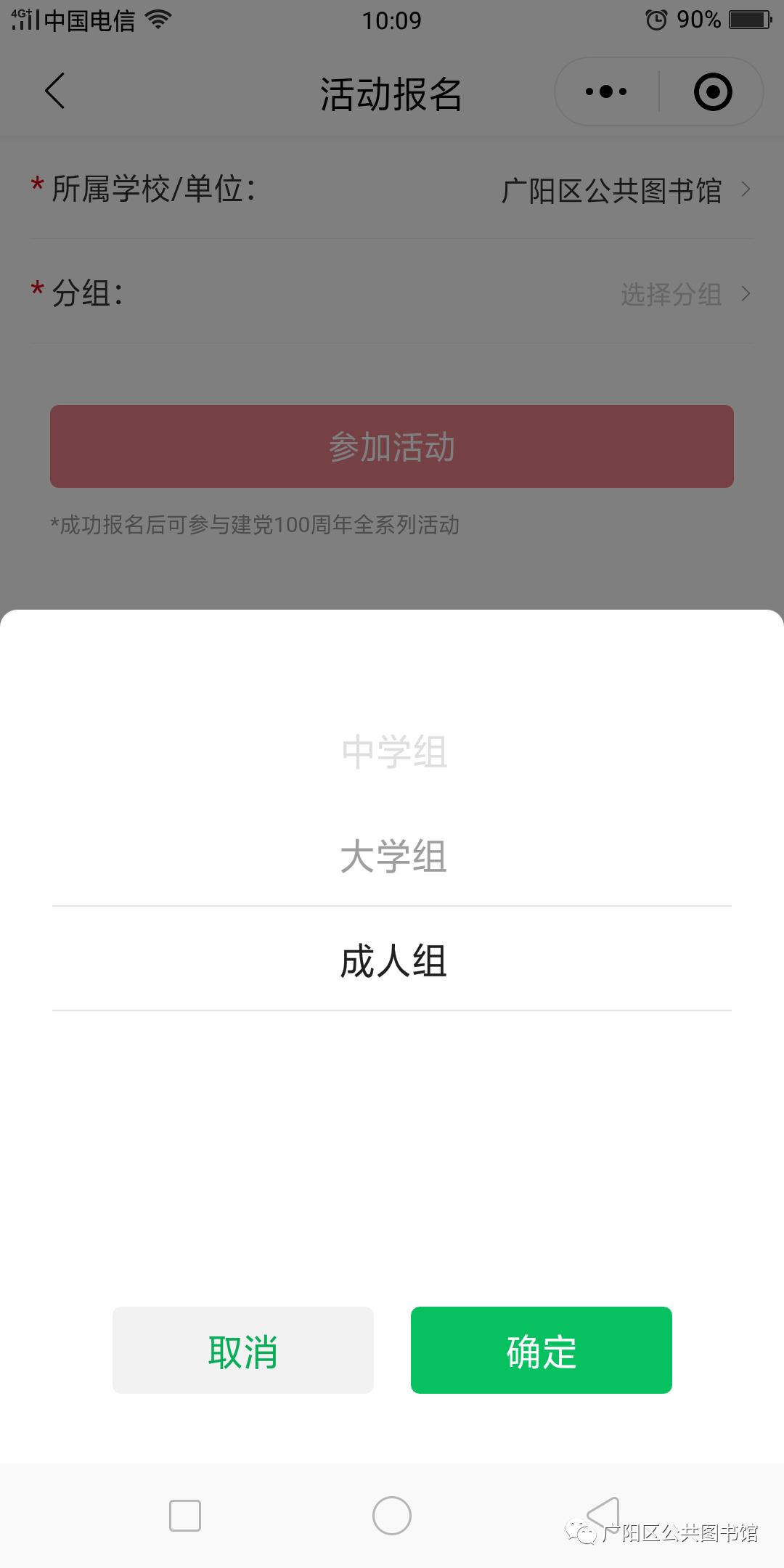Go to the system home screen

392,1516
